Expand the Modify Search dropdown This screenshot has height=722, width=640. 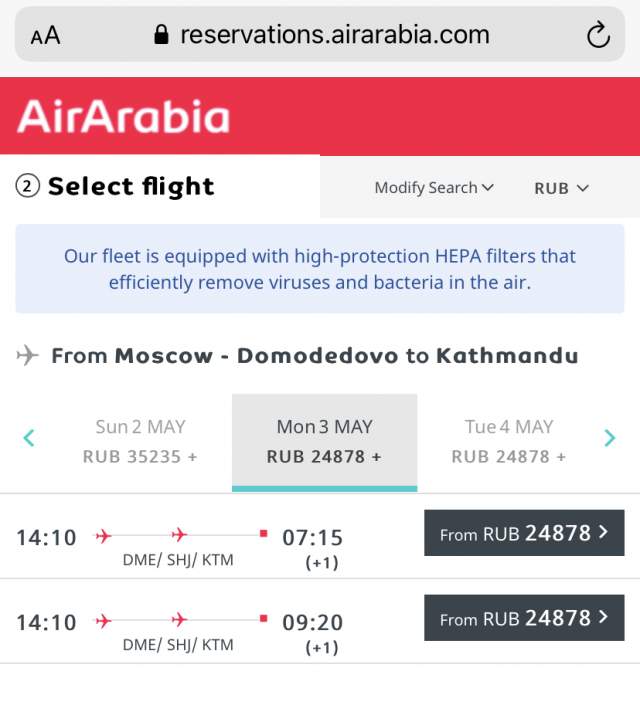point(434,188)
